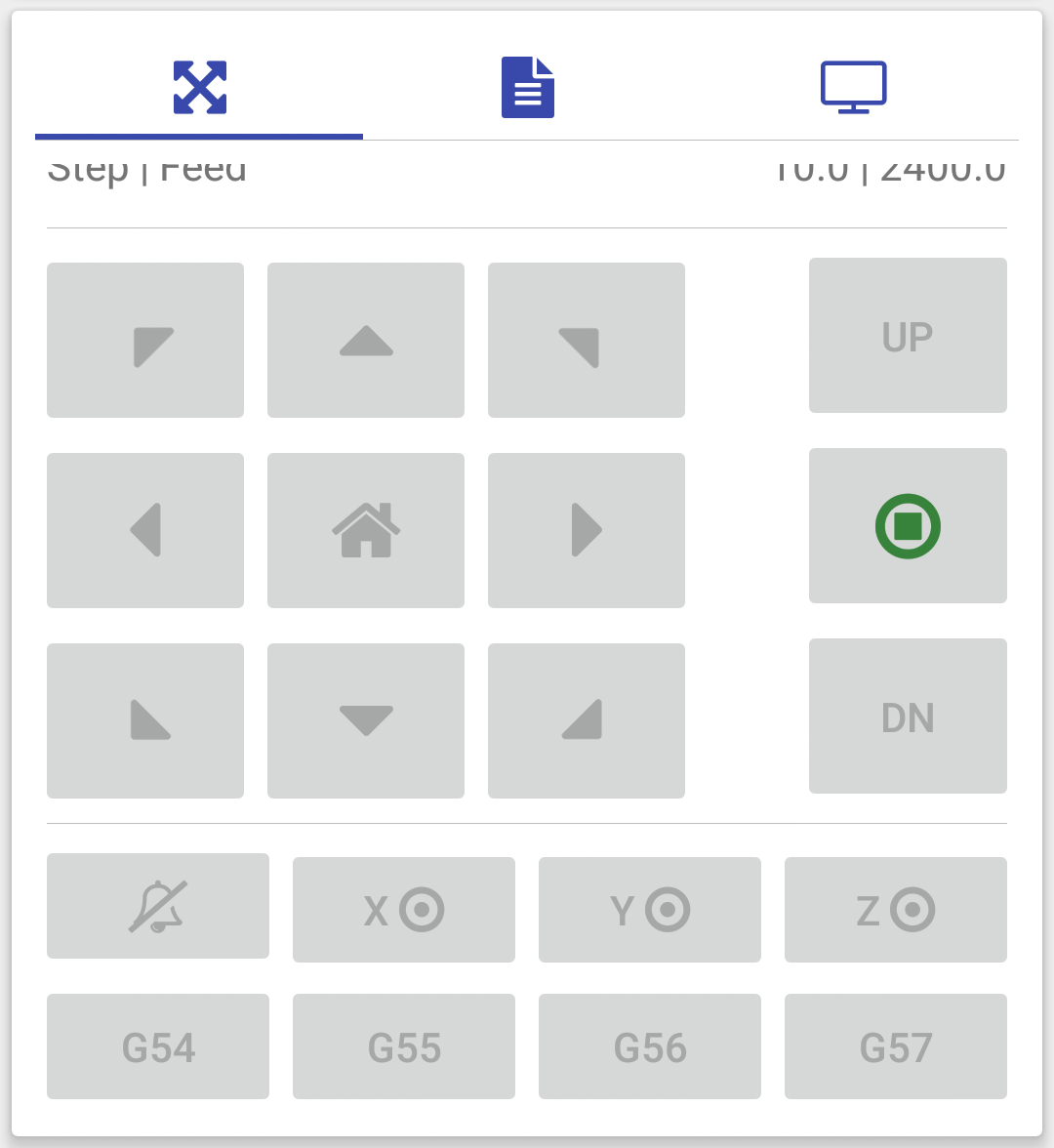The height and width of the screenshot is (1148, 1054).
Task: Tap the crossed-out bell alarm button
Action: tap(158, 906)
